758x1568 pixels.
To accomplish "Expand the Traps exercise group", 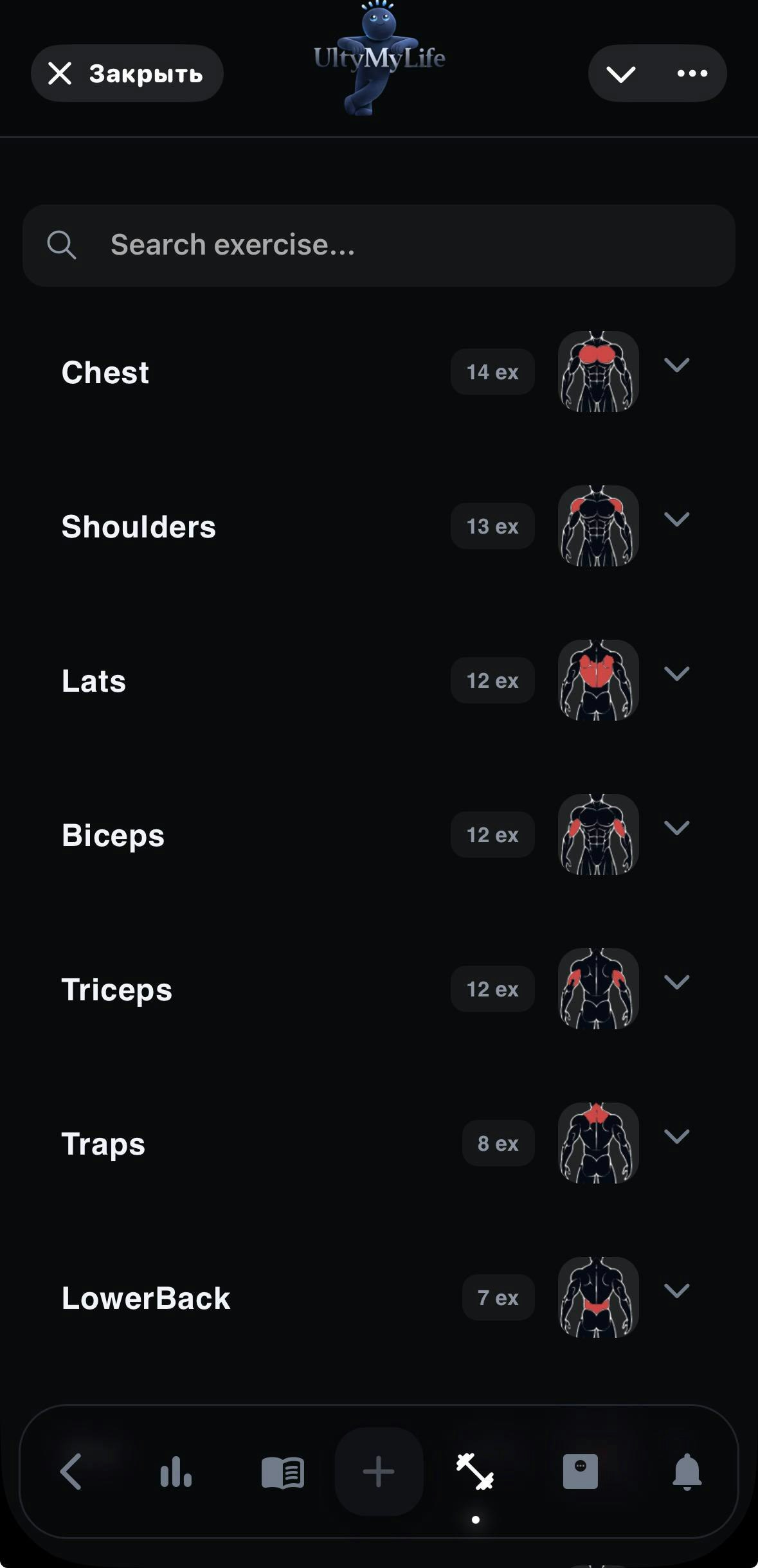I will [x=676, y=1137].
